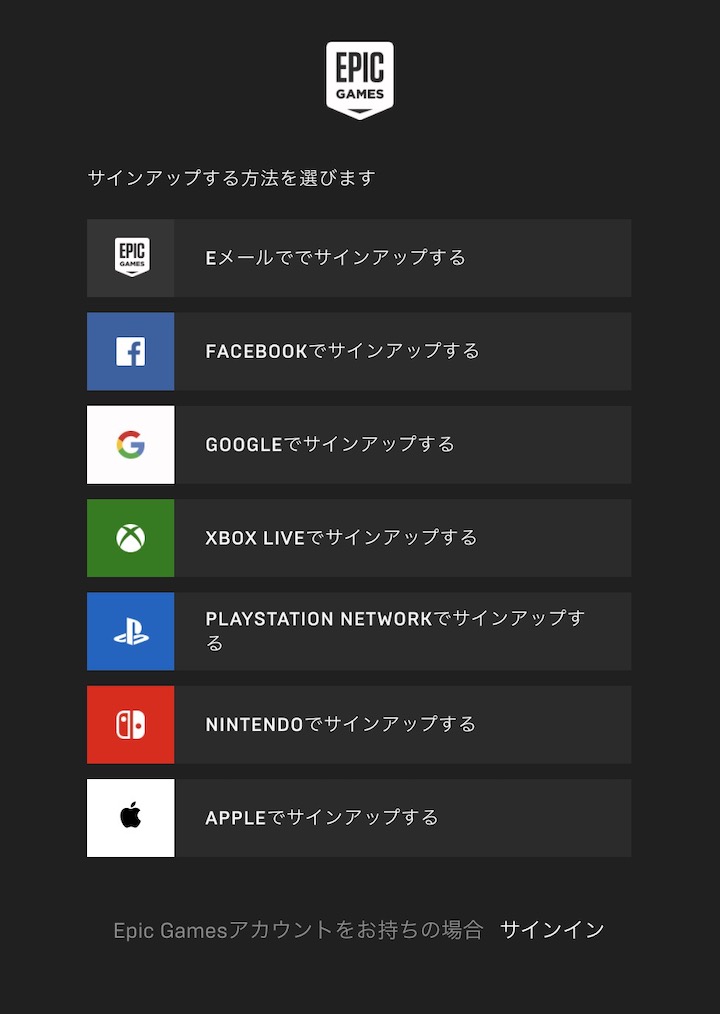Click the red Nintendo Switch icon
This screenshot has width=720, height=1014.
point(130,724)
